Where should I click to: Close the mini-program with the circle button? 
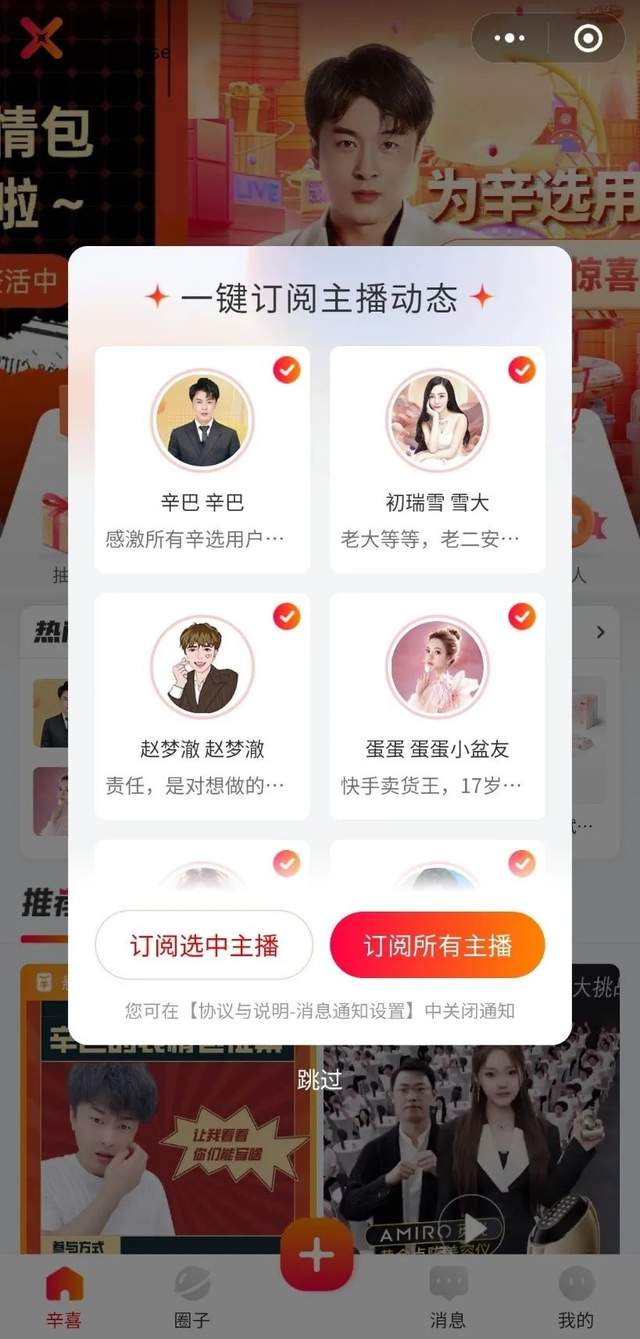588,39
